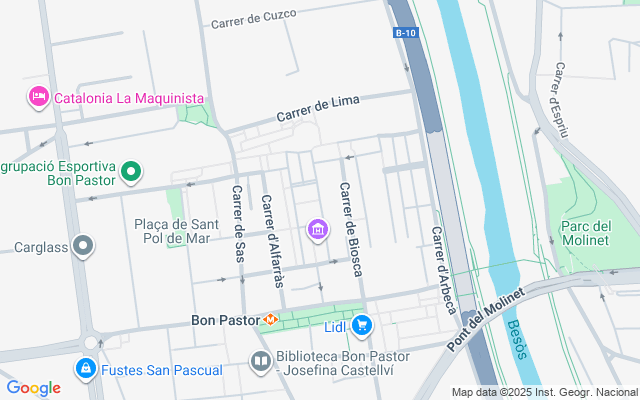Select the Bon Pastor metro station icon
The width and height of the screenshot is (640, 400).
click(270, 321)
